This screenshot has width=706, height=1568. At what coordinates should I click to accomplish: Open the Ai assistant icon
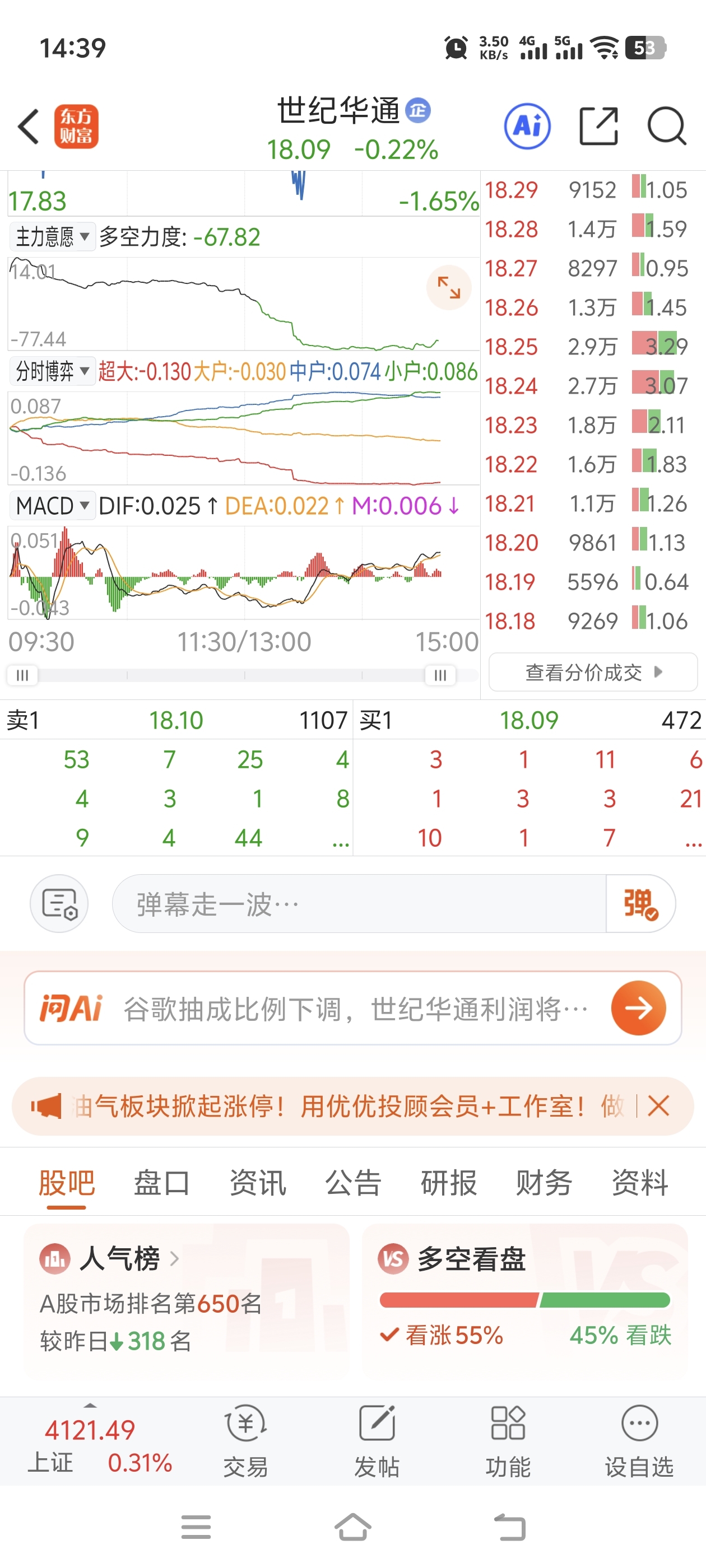pos(527,127)
